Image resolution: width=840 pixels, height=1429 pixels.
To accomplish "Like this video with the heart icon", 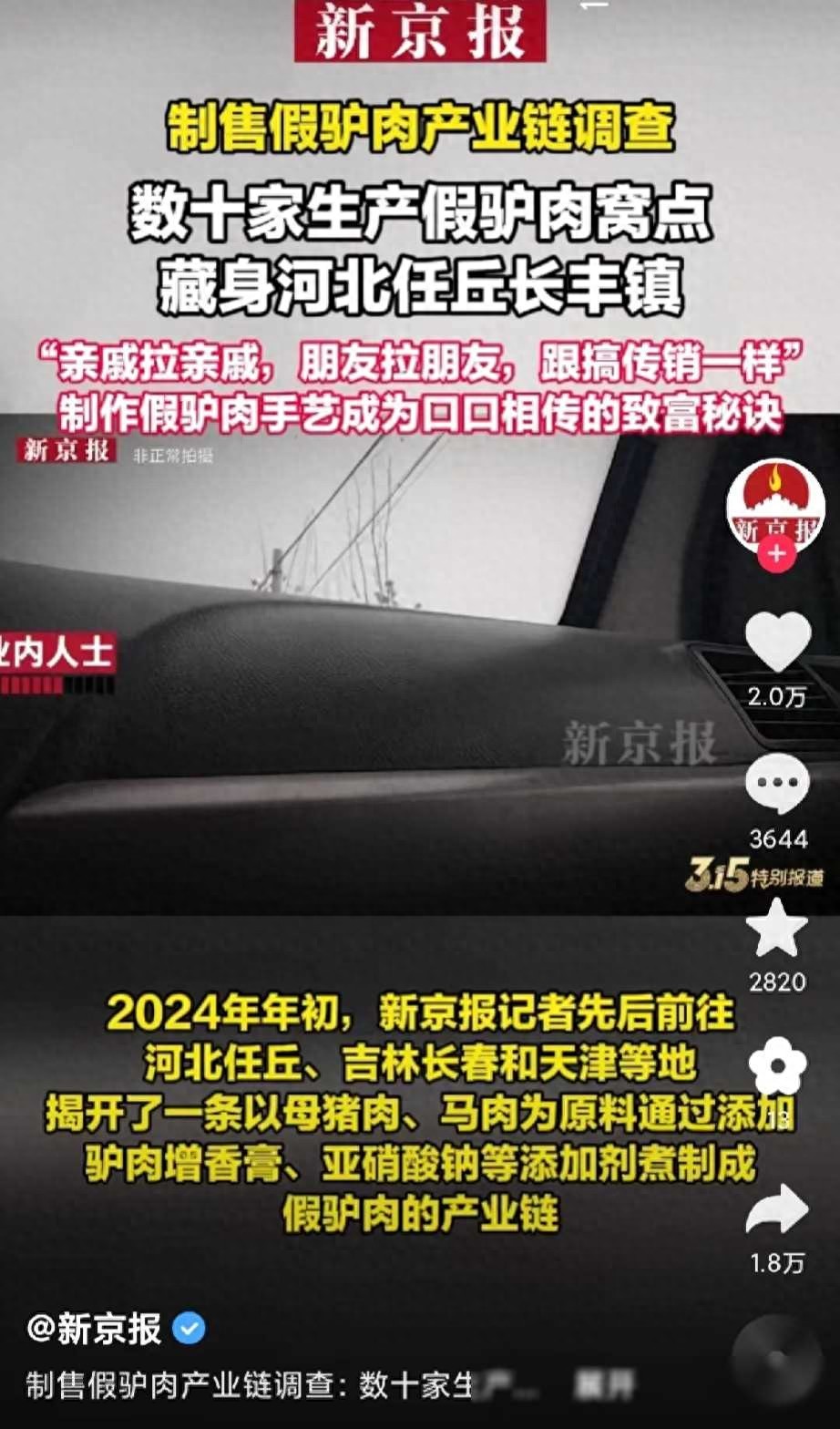I will [x=777, y=642].
